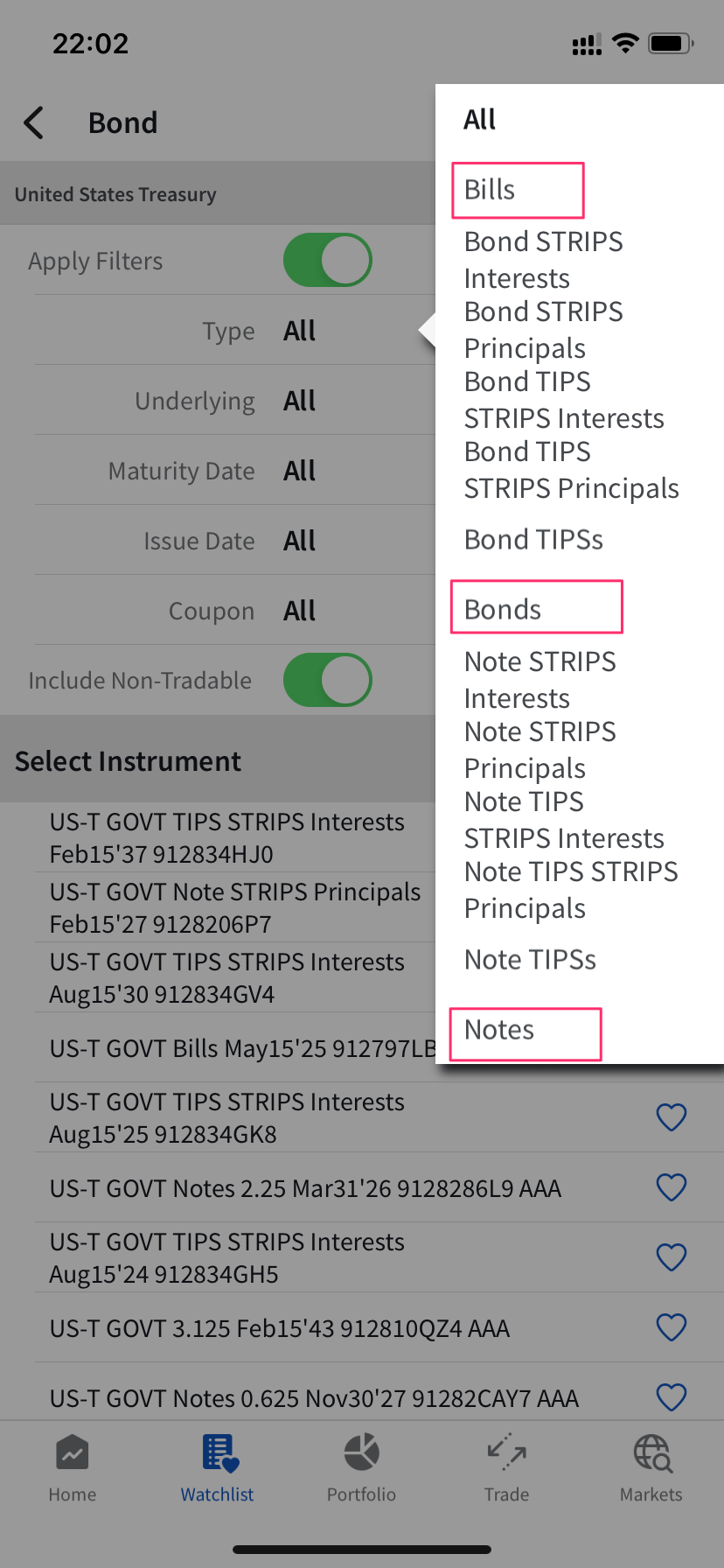Choose Note STRIPS Principals option
724x1568 pixels.
tap(540, 750)
